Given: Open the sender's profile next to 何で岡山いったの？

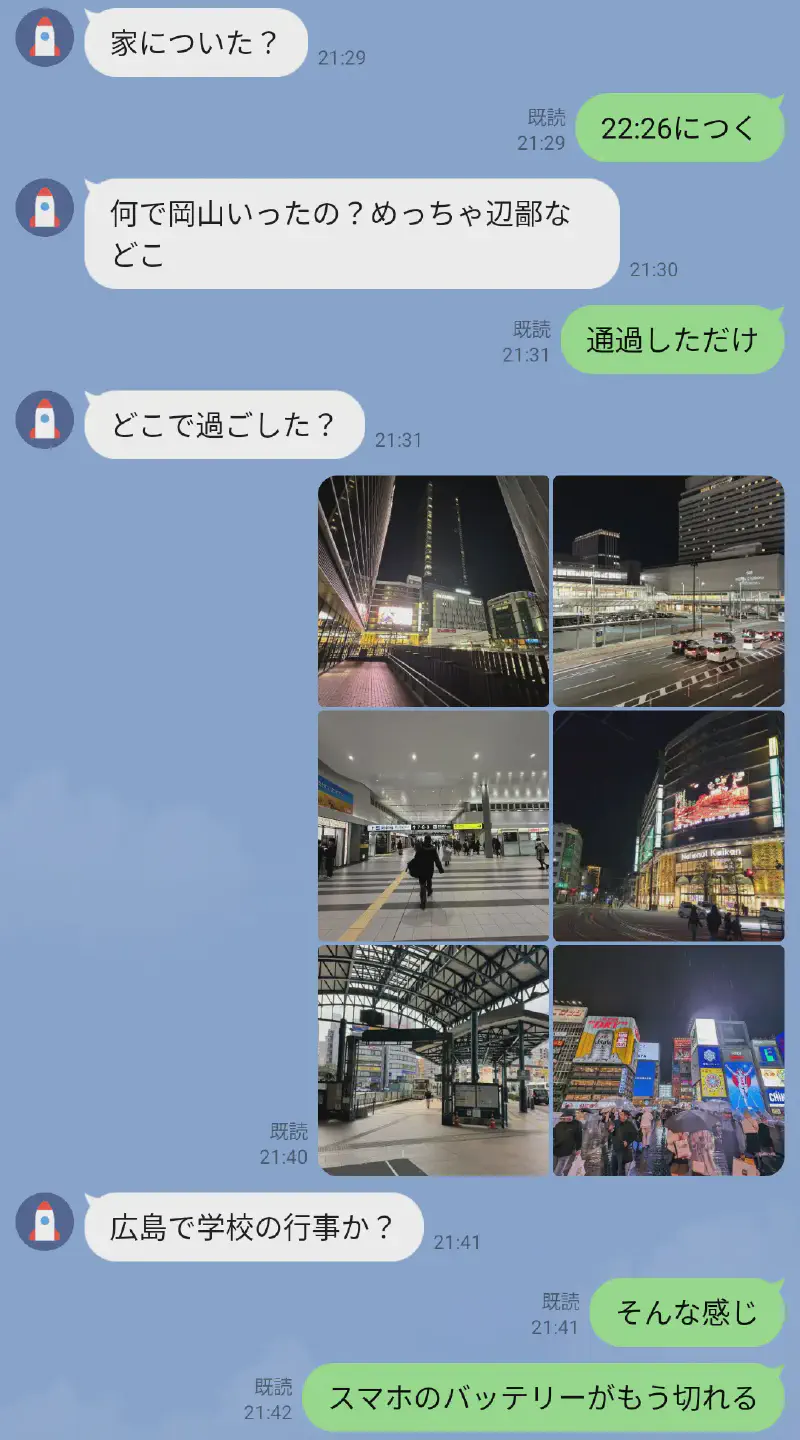Looking at the screenshot, I should (45, 208).
